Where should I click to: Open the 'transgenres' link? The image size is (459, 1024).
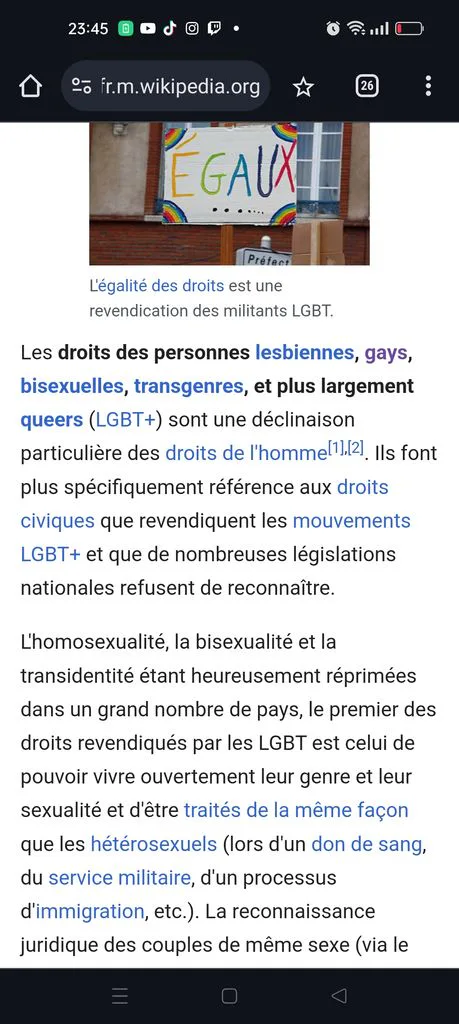tap(188, 386)
